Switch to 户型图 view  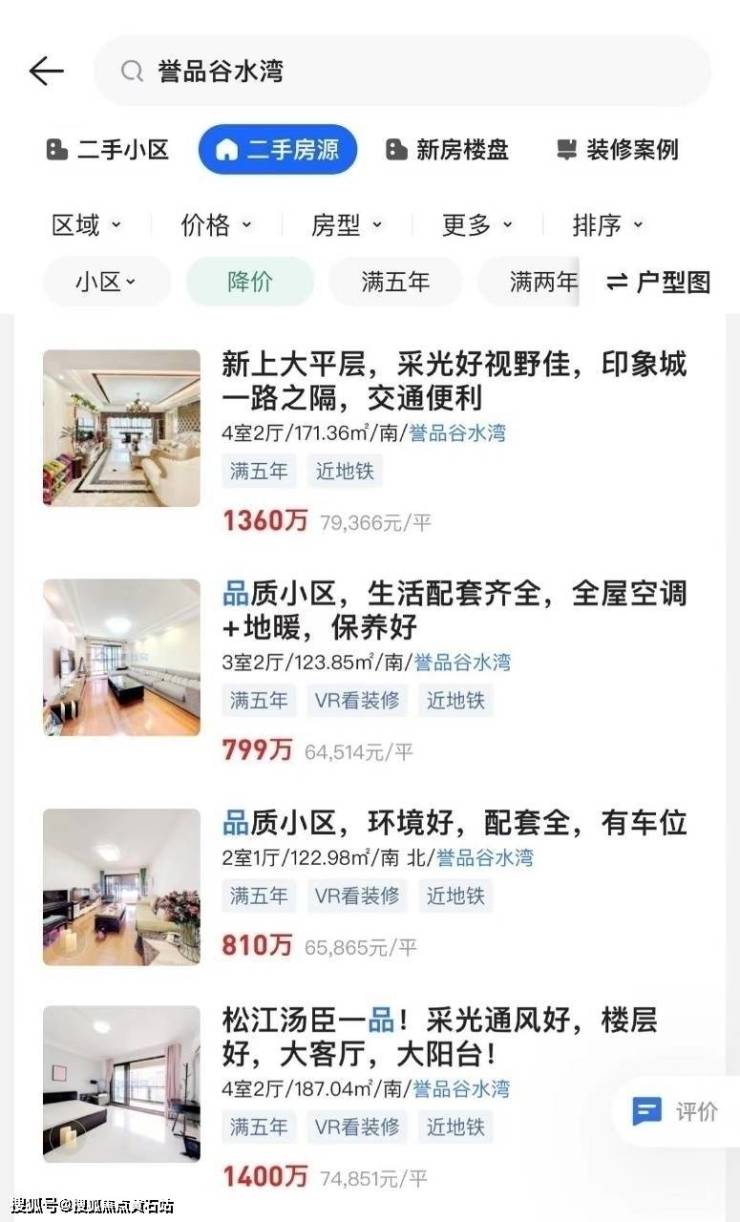click(659, 282)
